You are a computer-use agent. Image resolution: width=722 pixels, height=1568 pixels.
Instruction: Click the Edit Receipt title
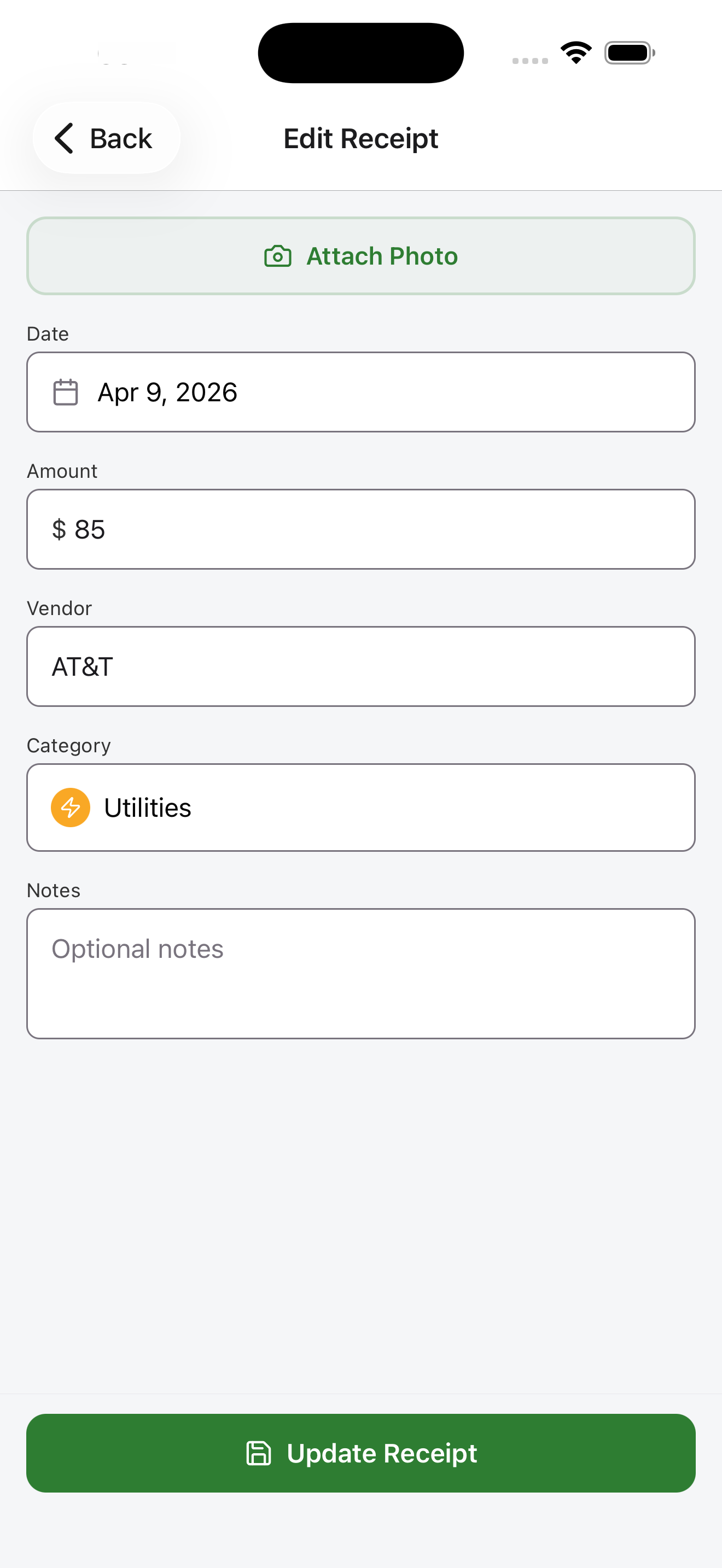coord(360,138)
